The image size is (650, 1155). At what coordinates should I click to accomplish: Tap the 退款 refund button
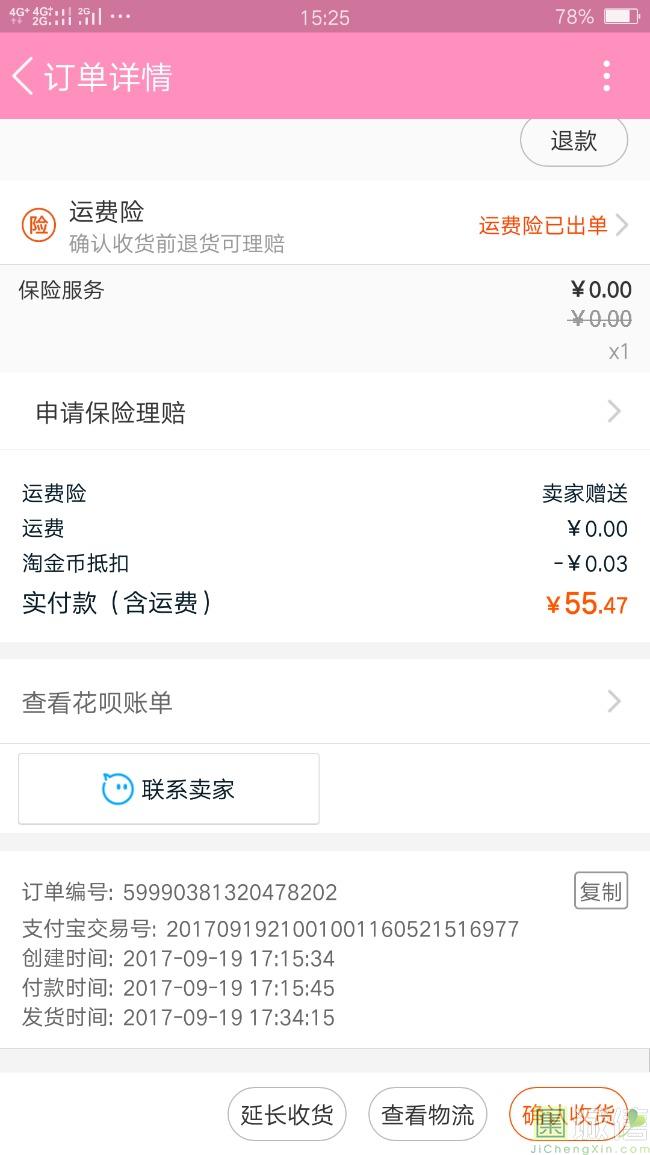tap(573, 142)
